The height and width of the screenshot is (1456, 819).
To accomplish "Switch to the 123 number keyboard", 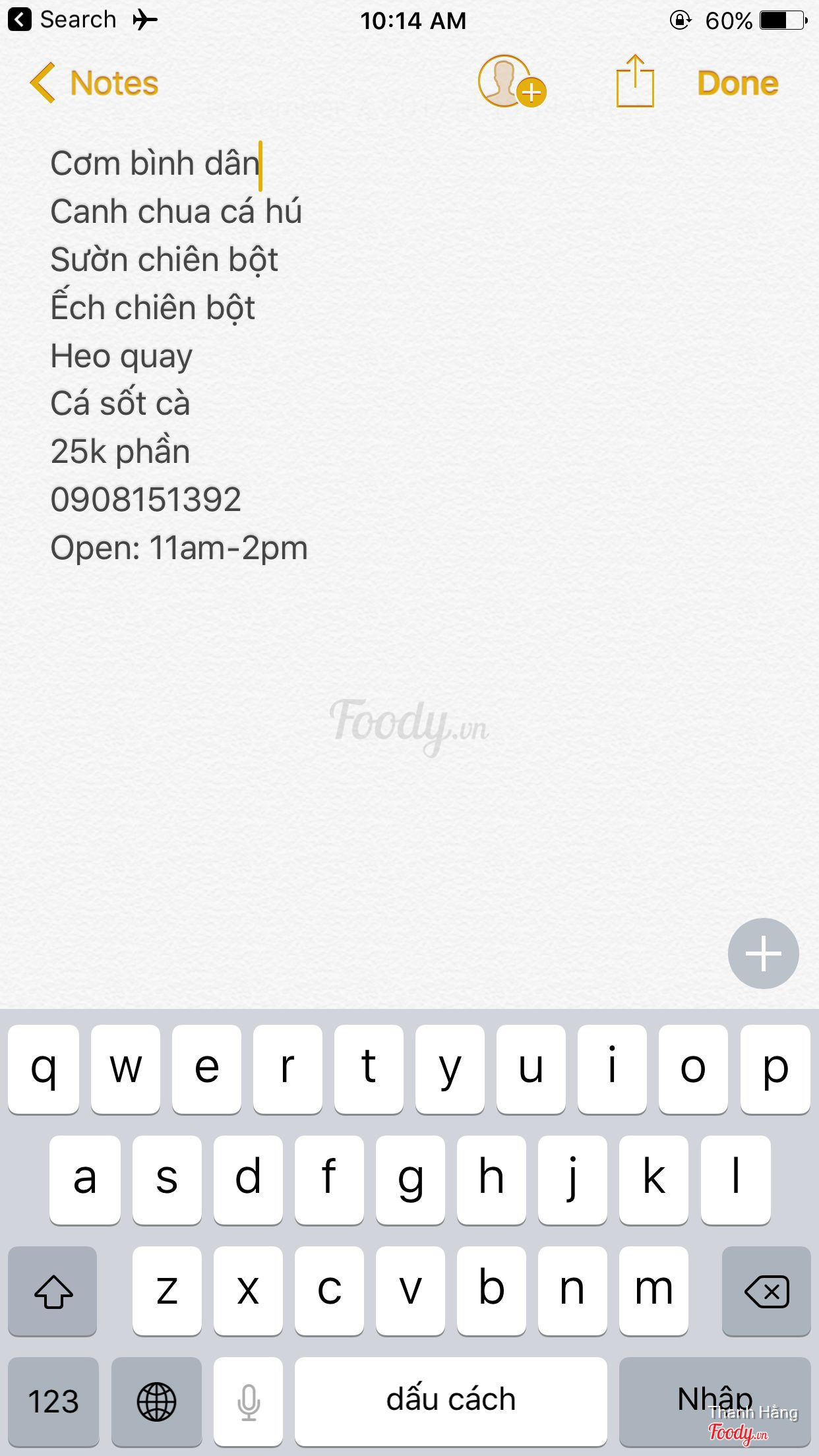I will tap(53, 1401).
